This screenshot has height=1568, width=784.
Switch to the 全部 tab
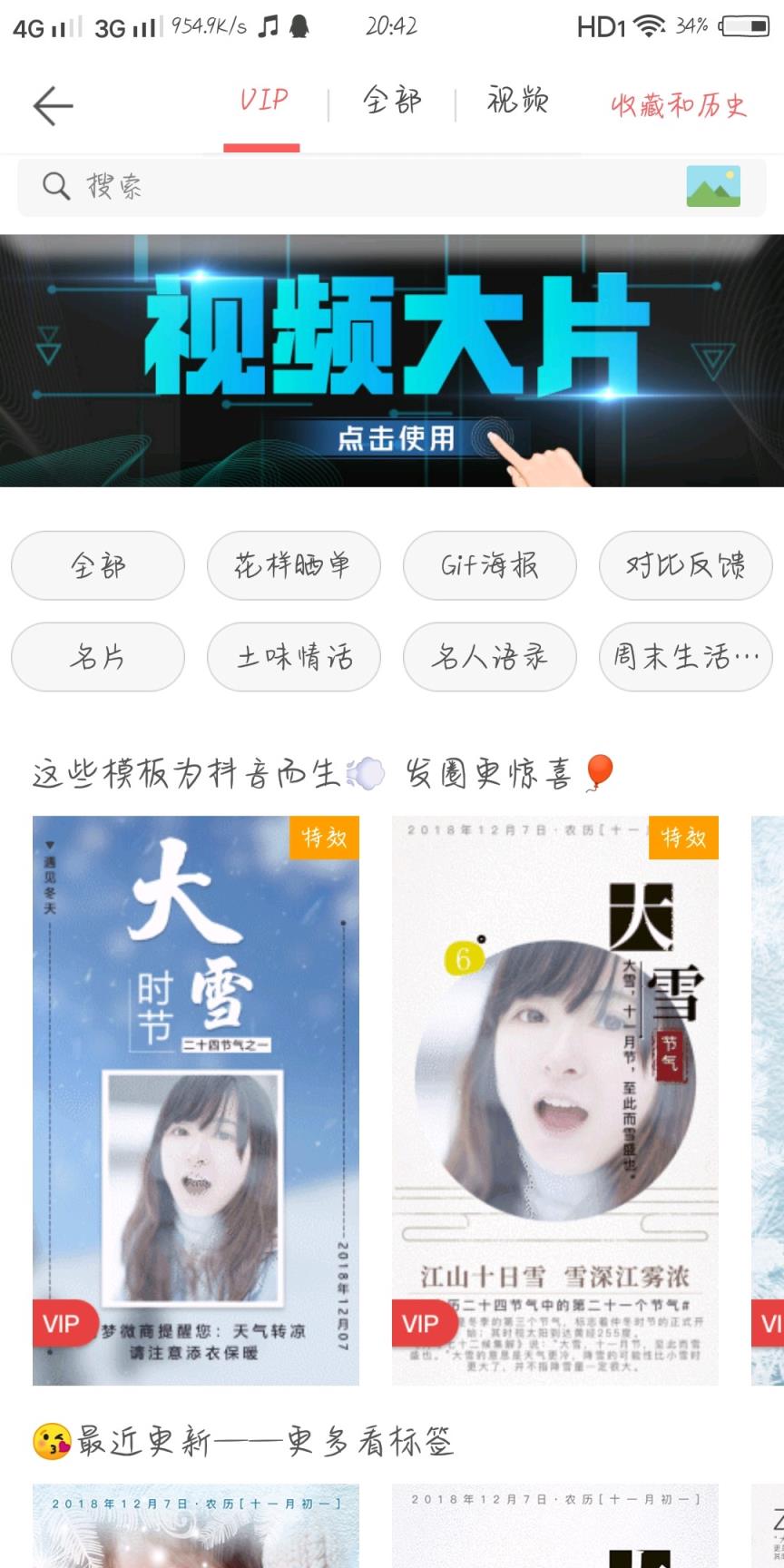click(x=392, y=102)
